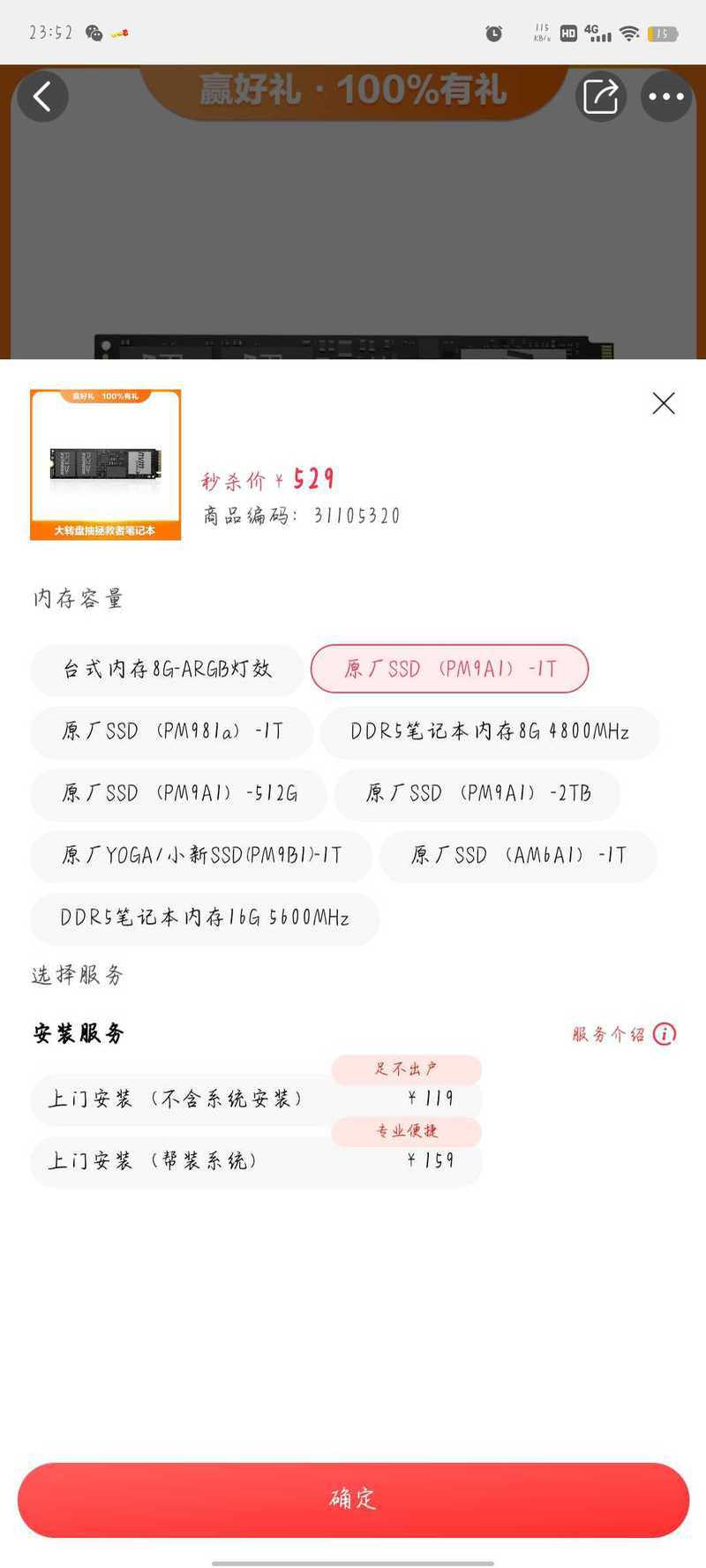Share this product
706x1568 pixels.
600,95
